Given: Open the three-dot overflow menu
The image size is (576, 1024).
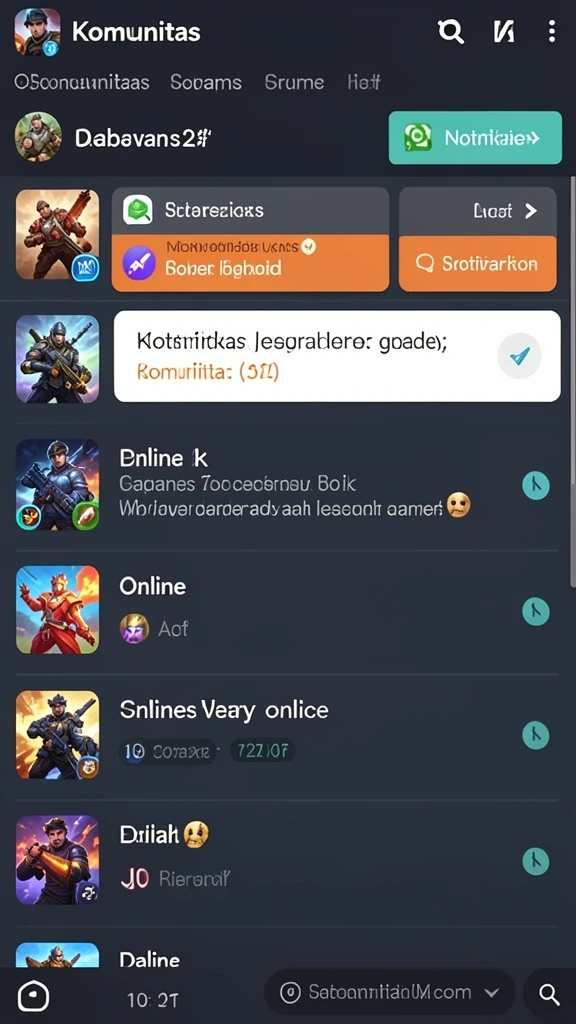Looking at the screenshot, I should click(552, 31).
